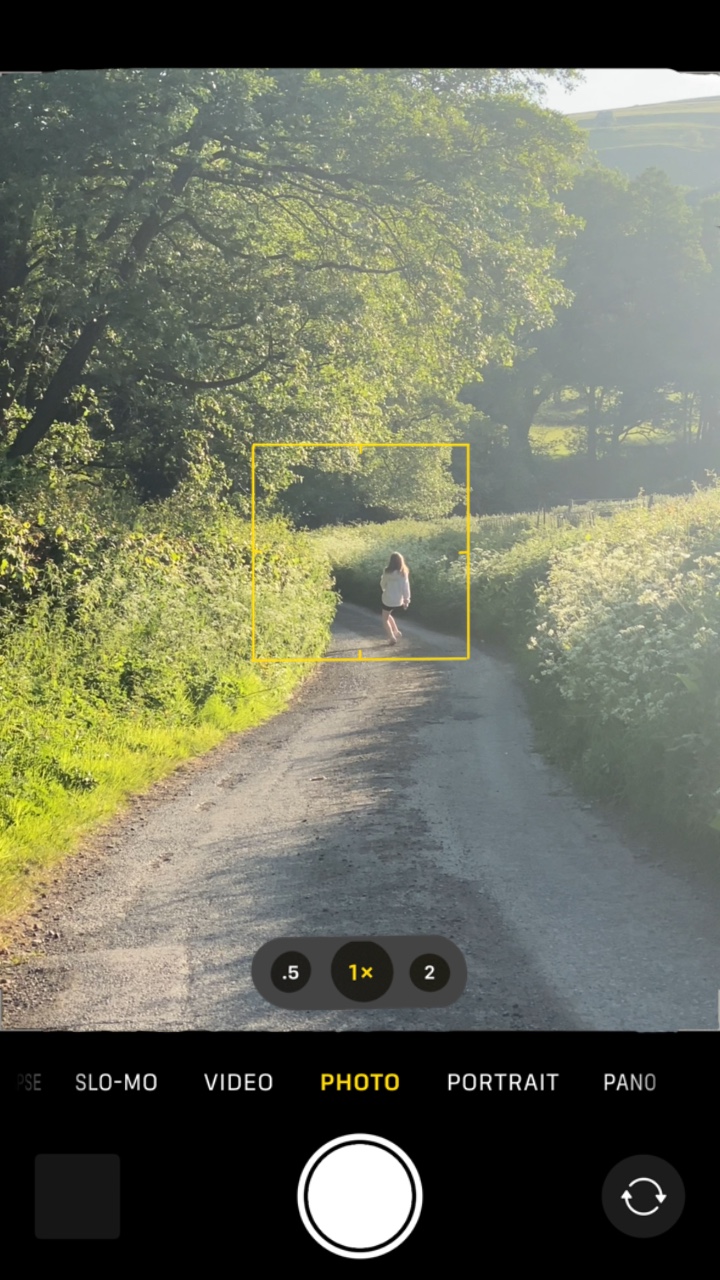The width and height of the screenshot is (720, 1280).
Task: Flip to the front camera
Action: pos(643,1196)
